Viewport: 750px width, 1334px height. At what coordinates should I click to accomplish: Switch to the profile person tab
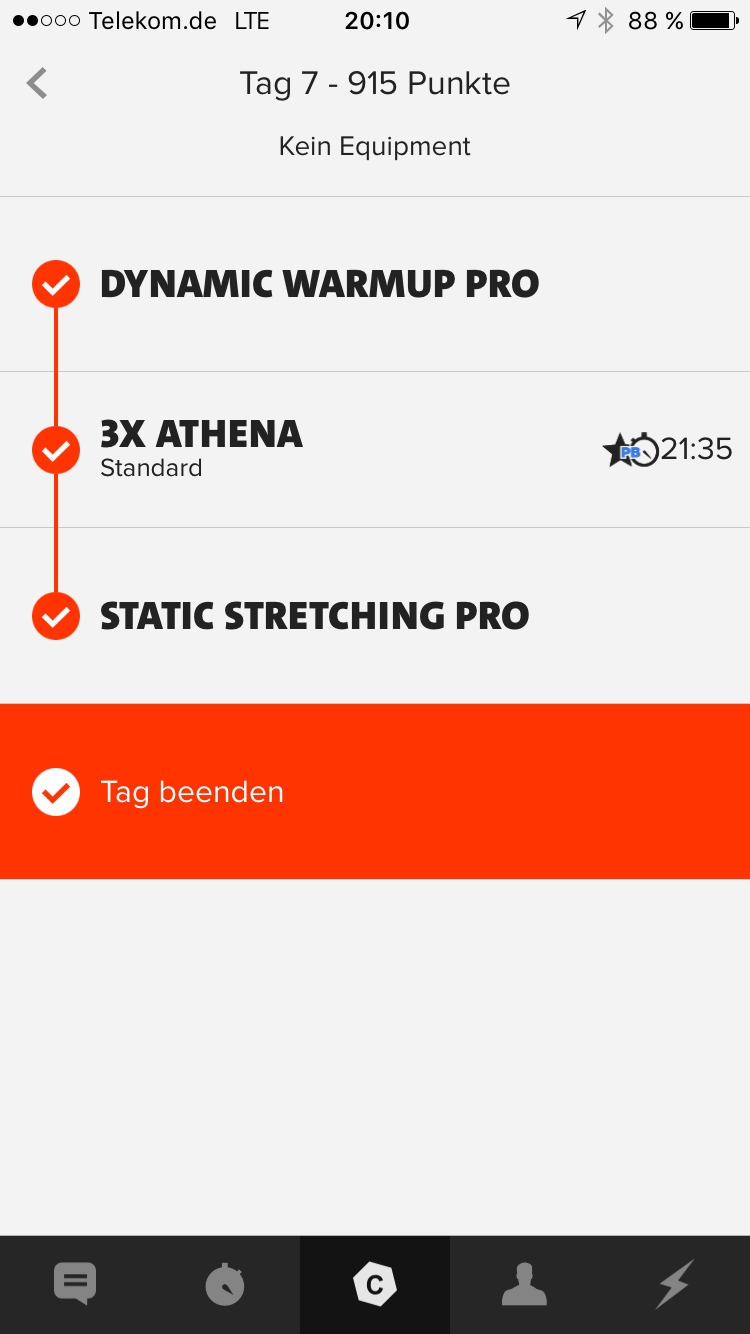point(524,1284)
